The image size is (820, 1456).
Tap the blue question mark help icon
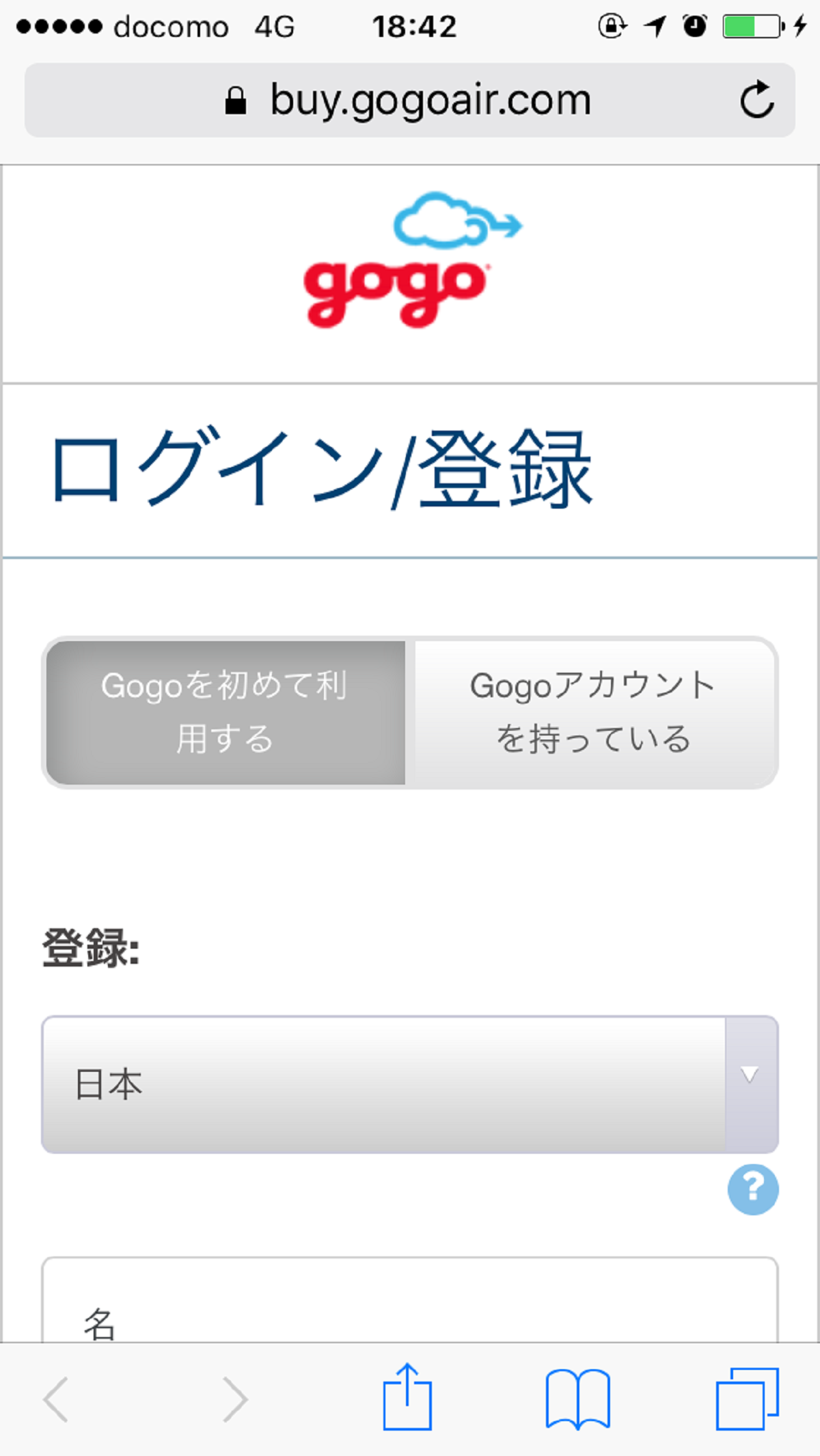click(752, 1189)
